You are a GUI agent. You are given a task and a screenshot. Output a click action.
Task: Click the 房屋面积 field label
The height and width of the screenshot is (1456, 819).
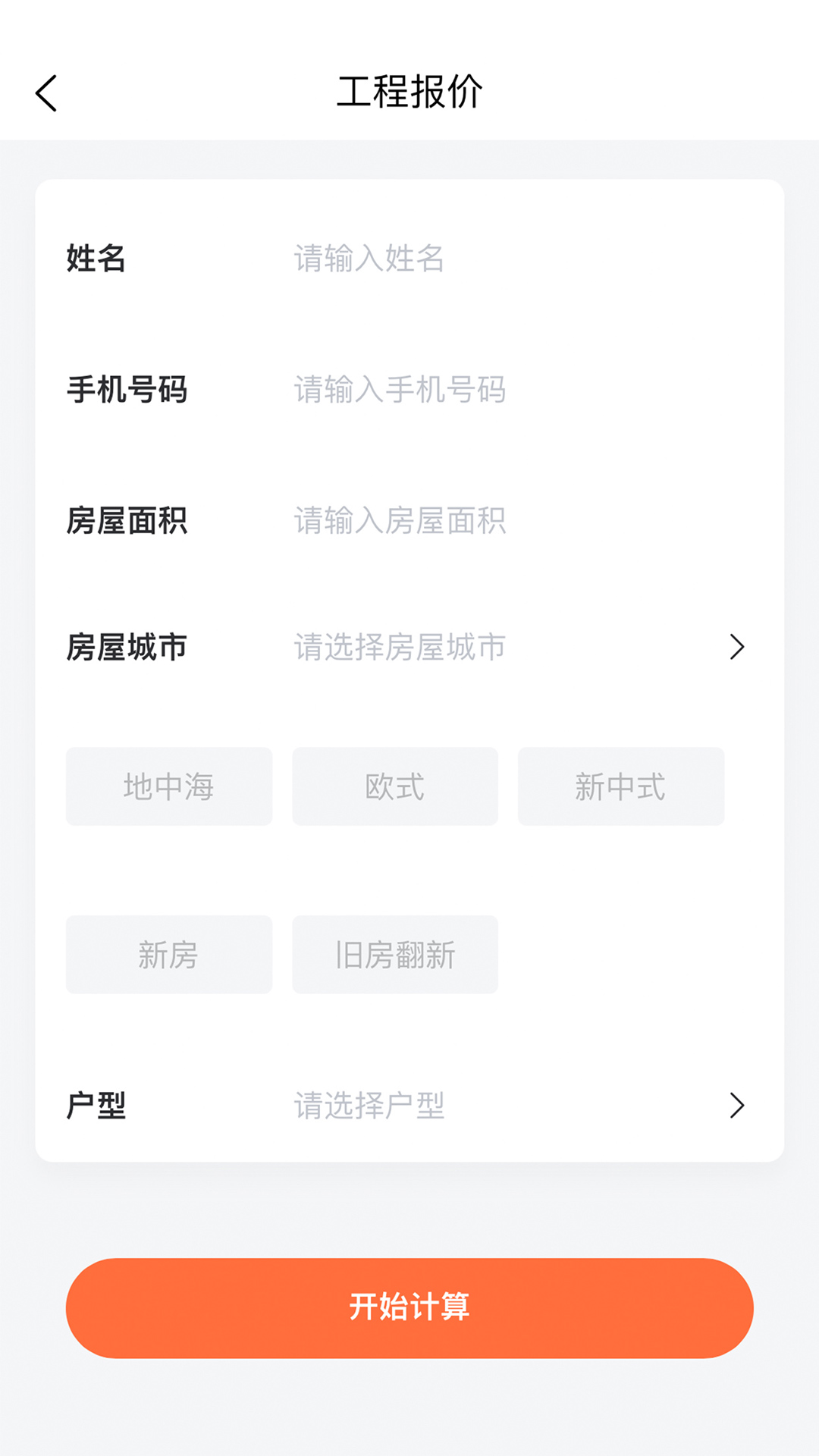click(x=126, y=521)
